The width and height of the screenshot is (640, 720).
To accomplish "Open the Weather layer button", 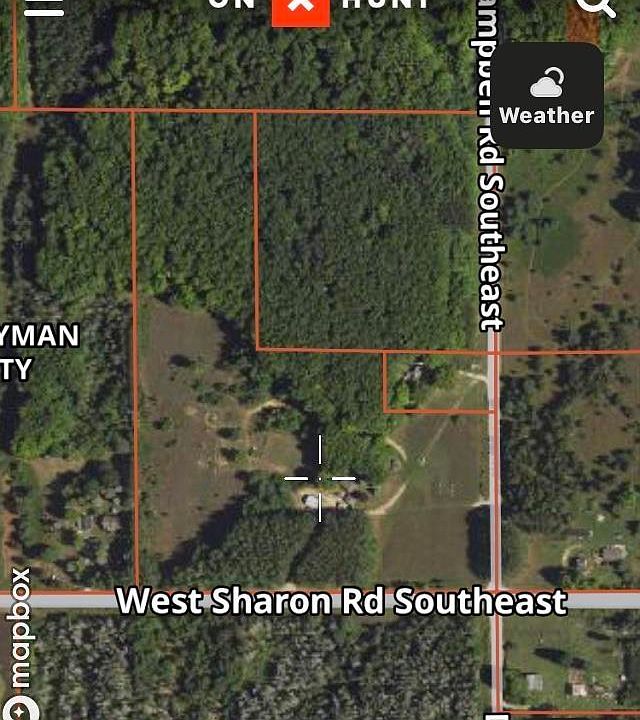I will 547,96.
